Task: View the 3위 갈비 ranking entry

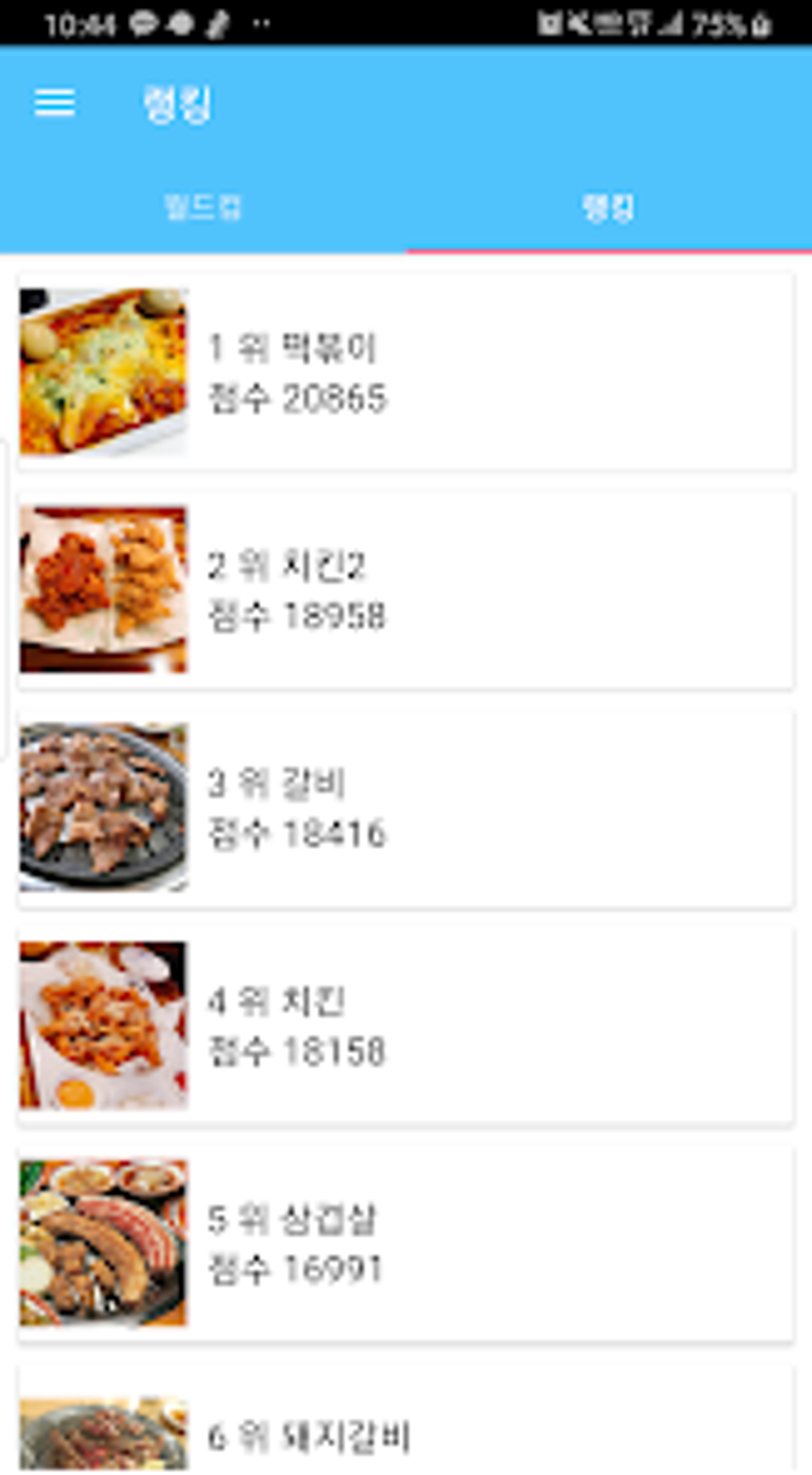Action: tap(406, 808)
